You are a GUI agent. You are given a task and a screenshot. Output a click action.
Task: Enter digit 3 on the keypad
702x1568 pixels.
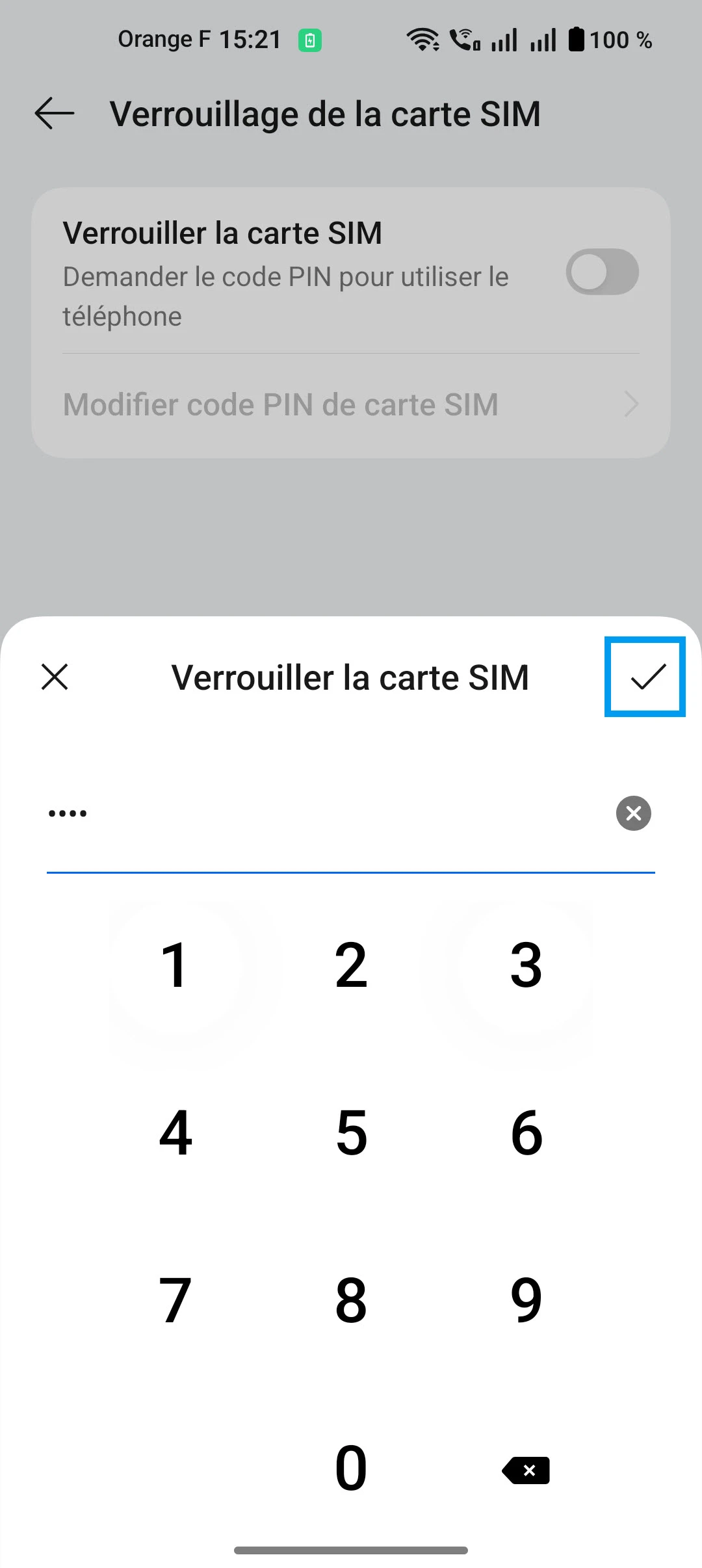pyautogui.click(x=526, y=966)
